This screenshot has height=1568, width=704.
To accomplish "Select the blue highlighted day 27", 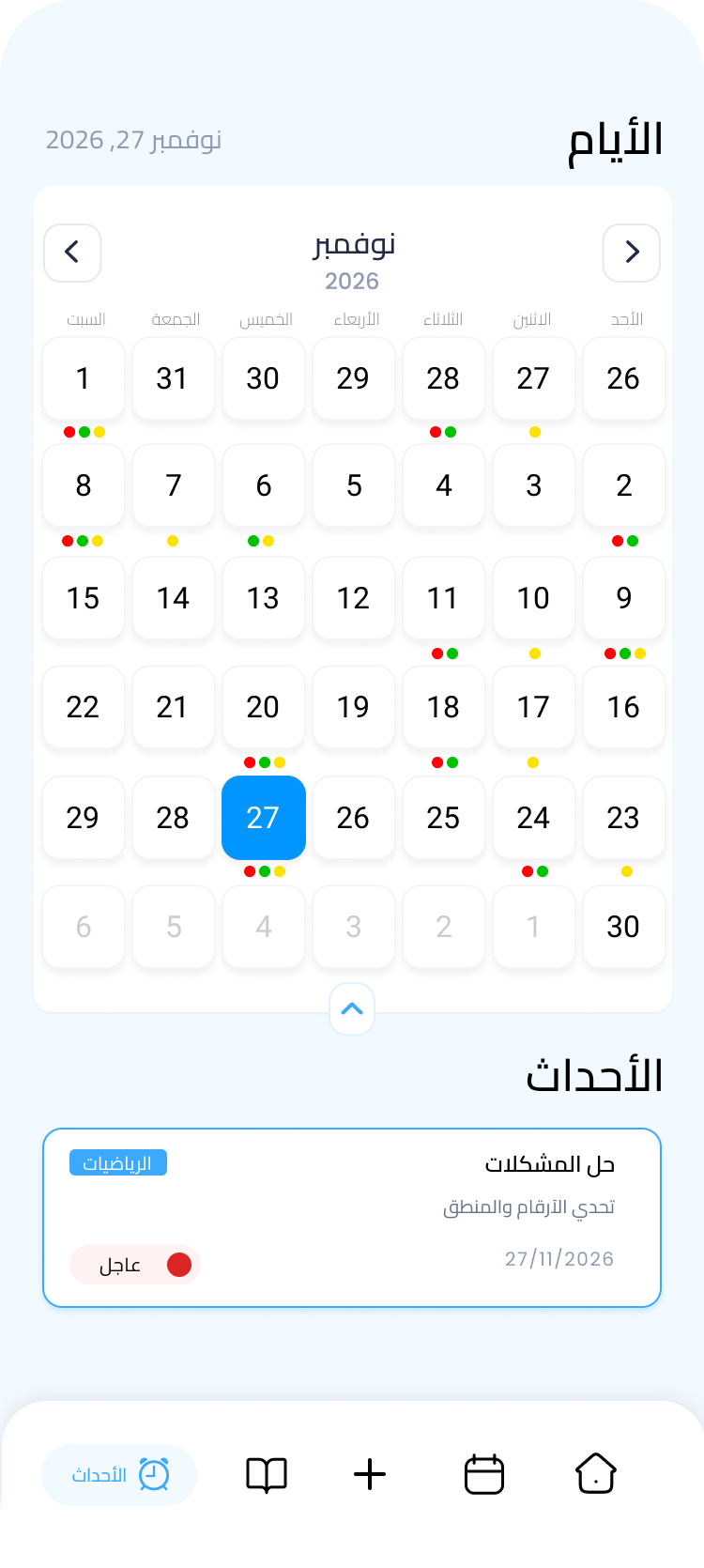I will click(x=264, y=818).
